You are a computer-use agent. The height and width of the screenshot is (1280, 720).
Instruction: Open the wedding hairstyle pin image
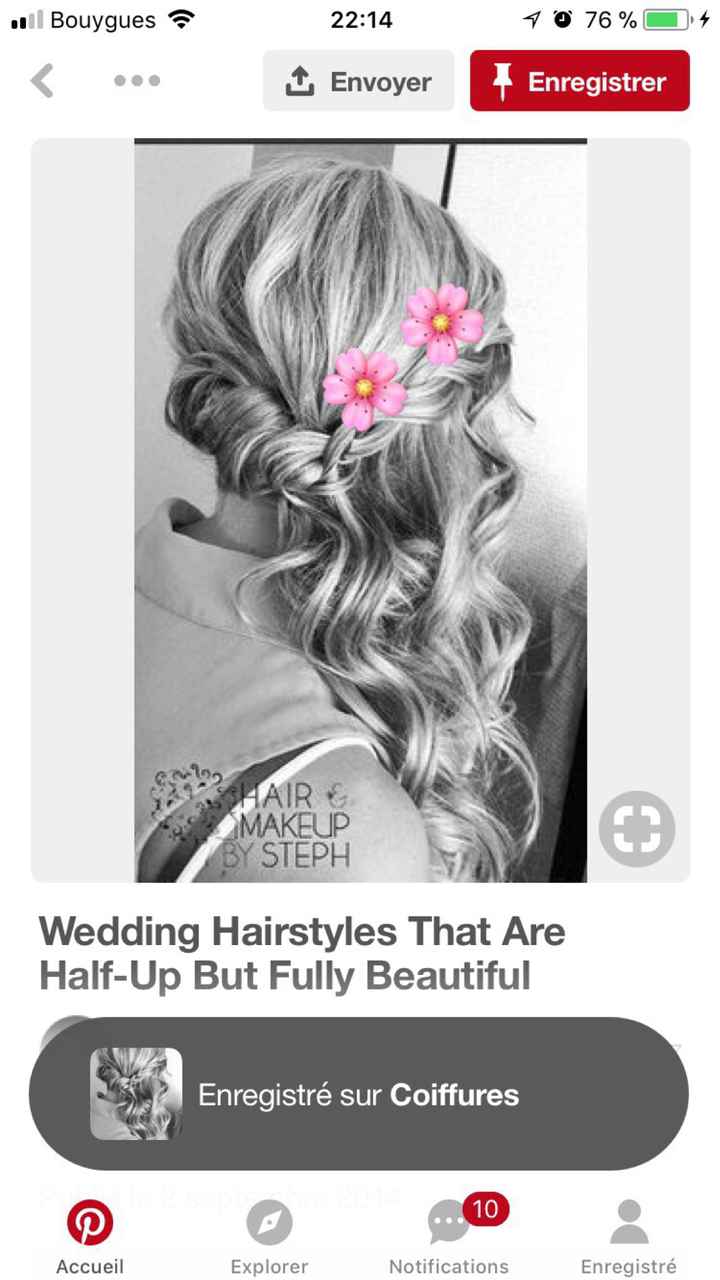pyautogui.click(x=360, y=510)
